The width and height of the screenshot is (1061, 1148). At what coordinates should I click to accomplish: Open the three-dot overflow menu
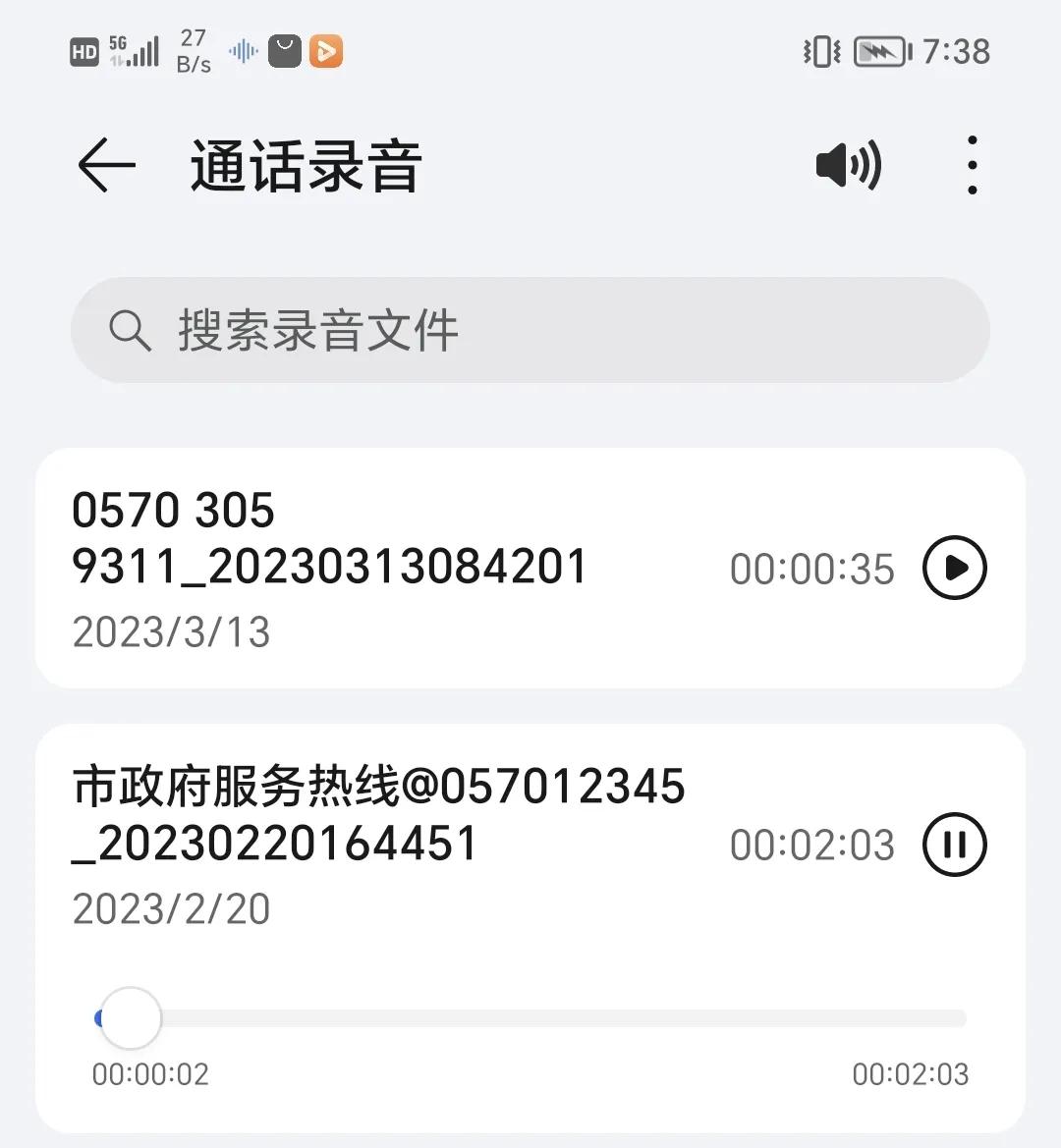tap(972, 165)
